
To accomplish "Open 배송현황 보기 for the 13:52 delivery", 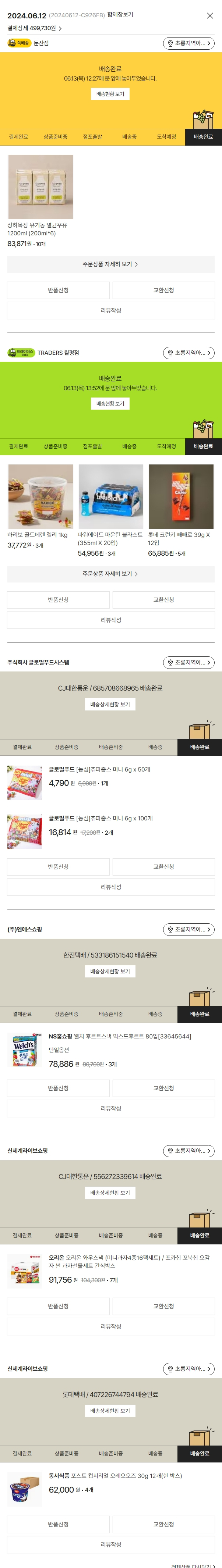I will 110,403.
